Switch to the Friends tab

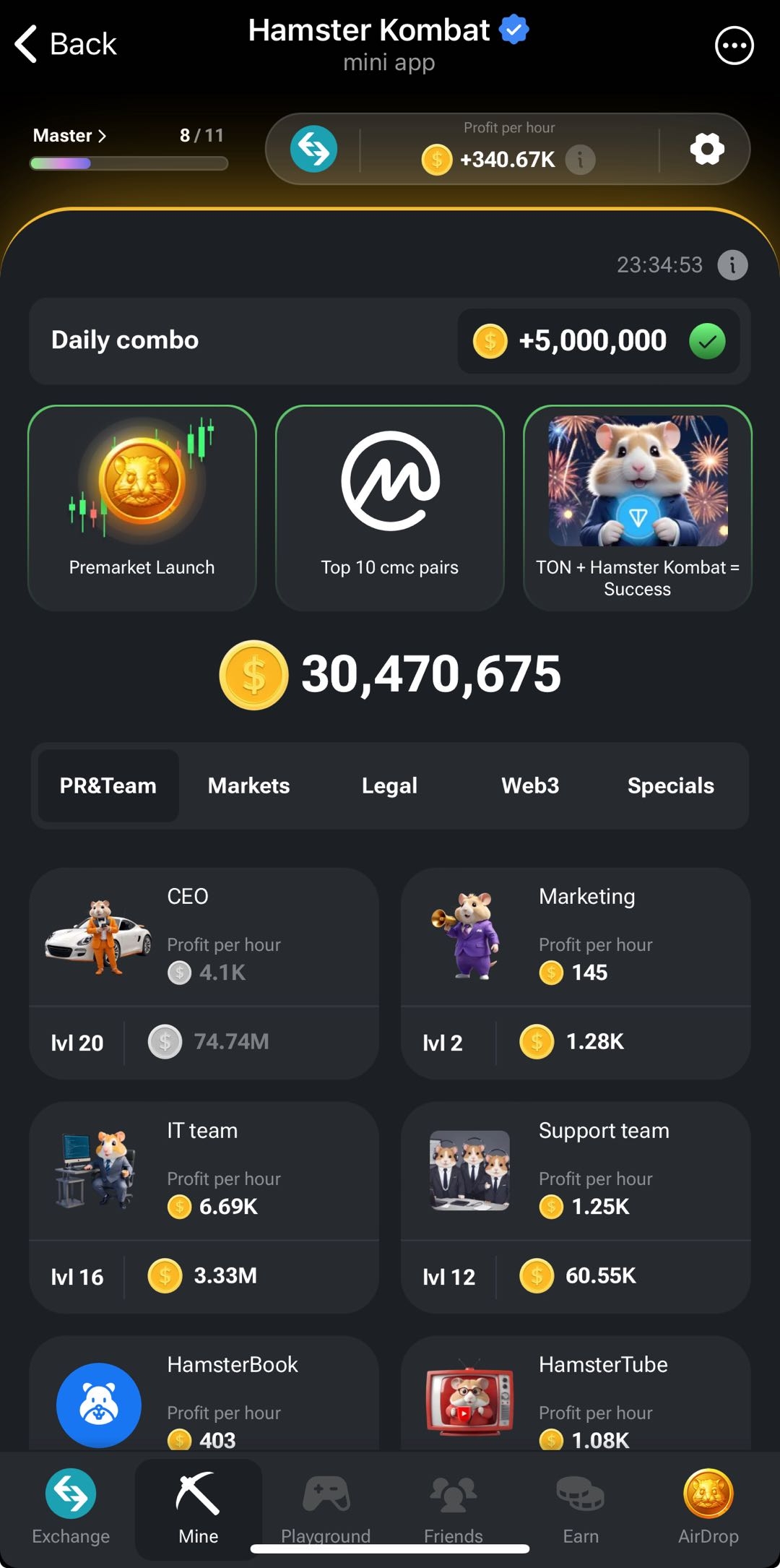[453, 1507]
